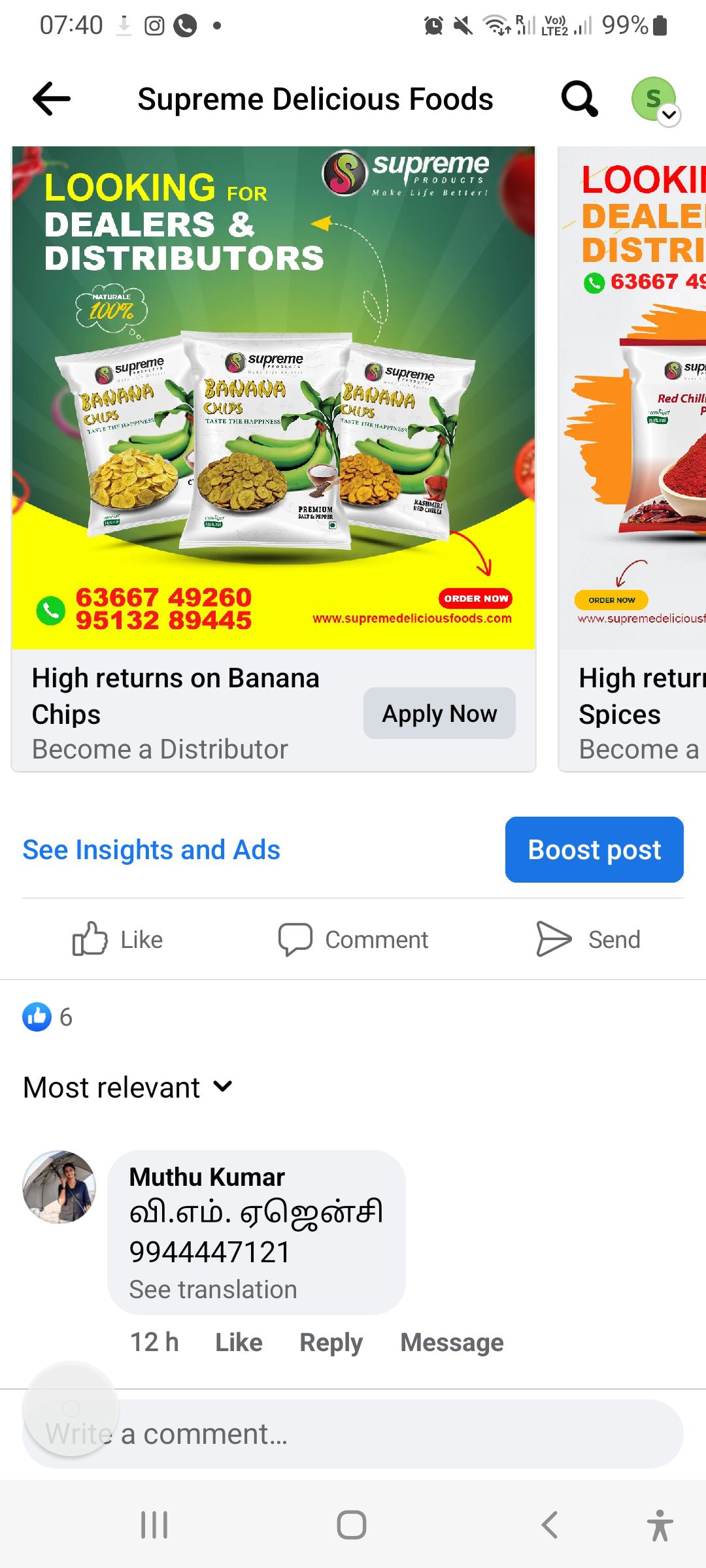The width and height of the screenshot is (706, 1568).
Task: Open Muthu Kumar's profile picture
Action: click(59, 1187)
